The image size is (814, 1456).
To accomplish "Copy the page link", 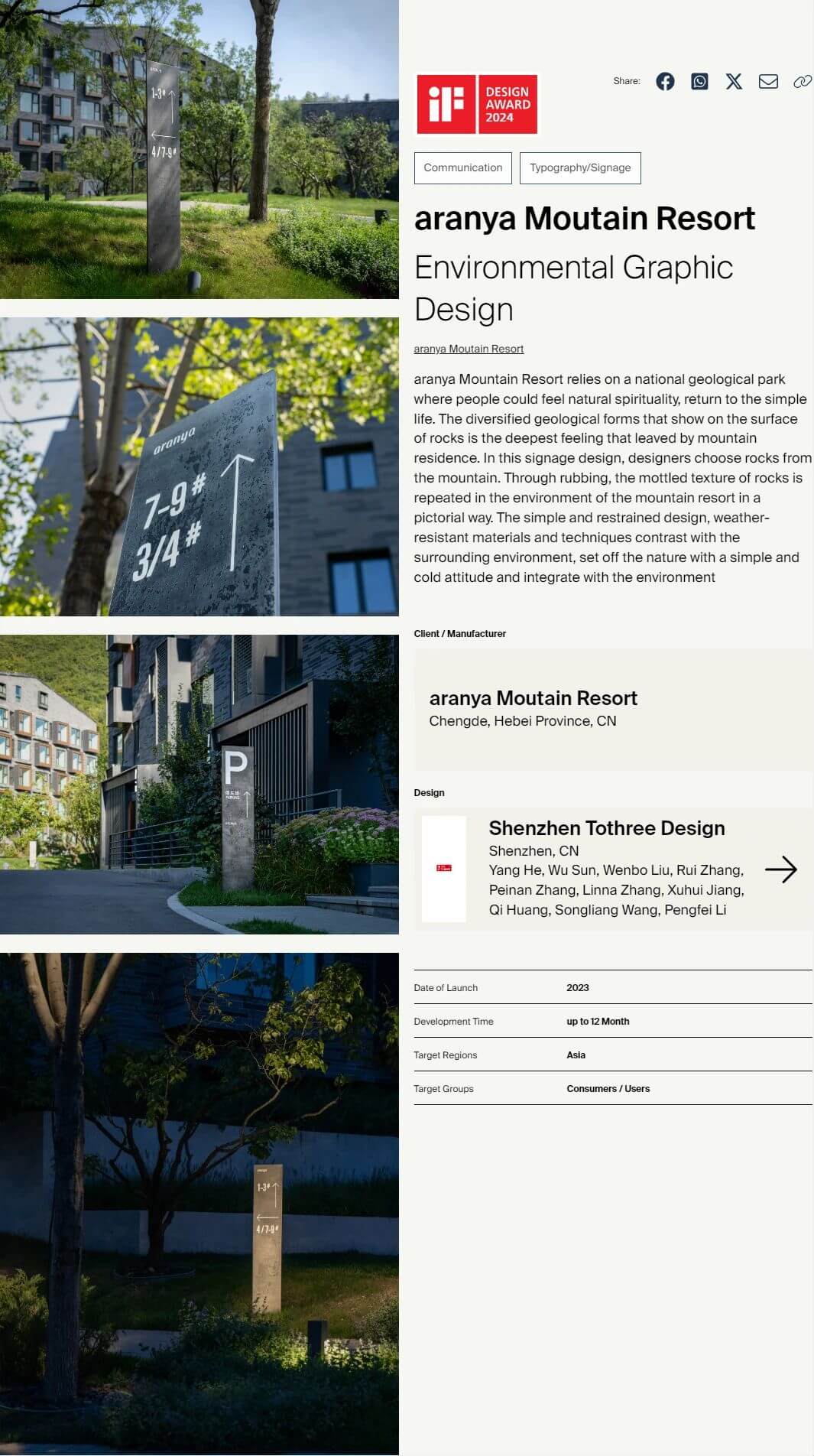I will [802, 82].
